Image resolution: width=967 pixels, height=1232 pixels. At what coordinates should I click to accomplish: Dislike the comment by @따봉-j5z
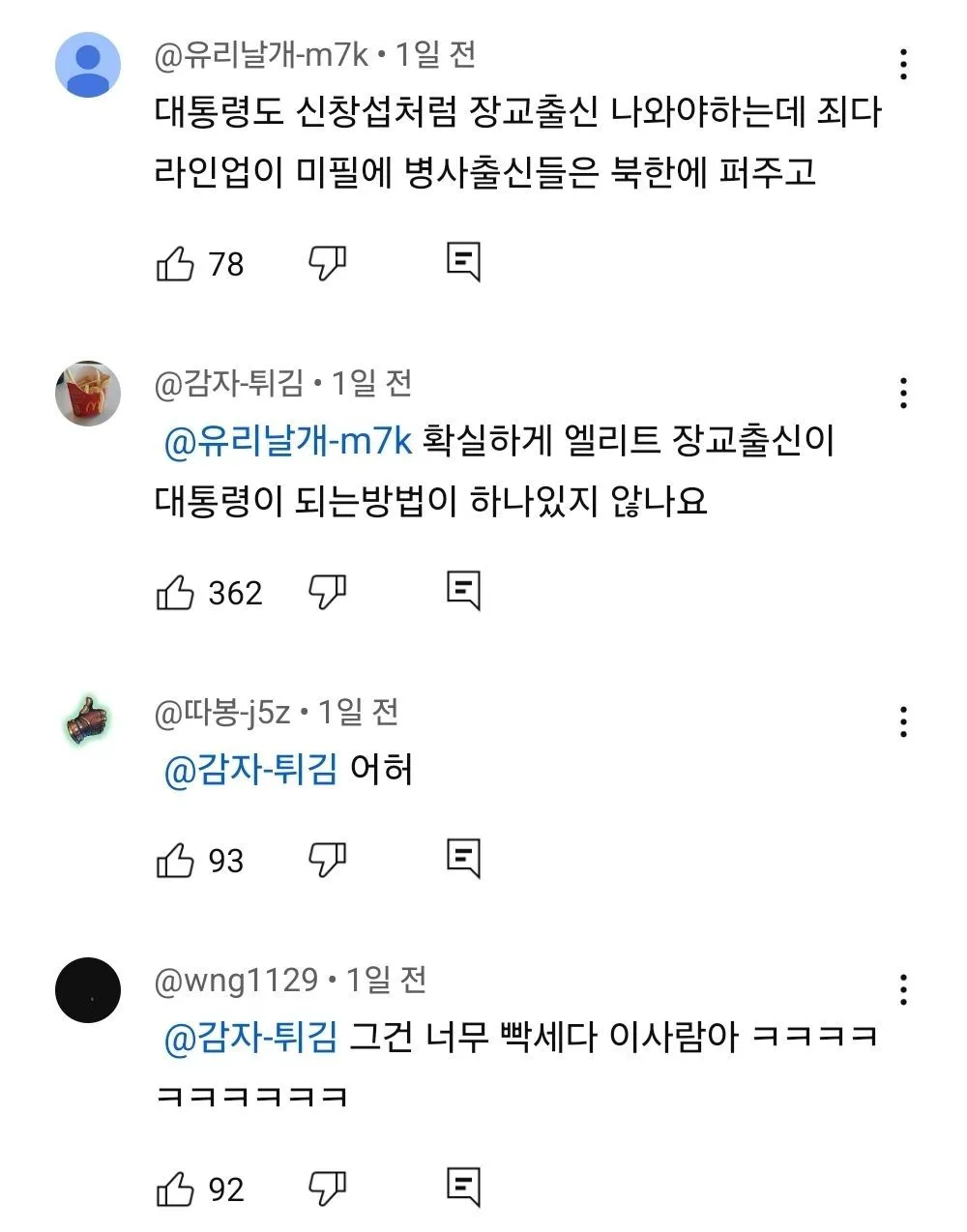(x=327, y=860)
